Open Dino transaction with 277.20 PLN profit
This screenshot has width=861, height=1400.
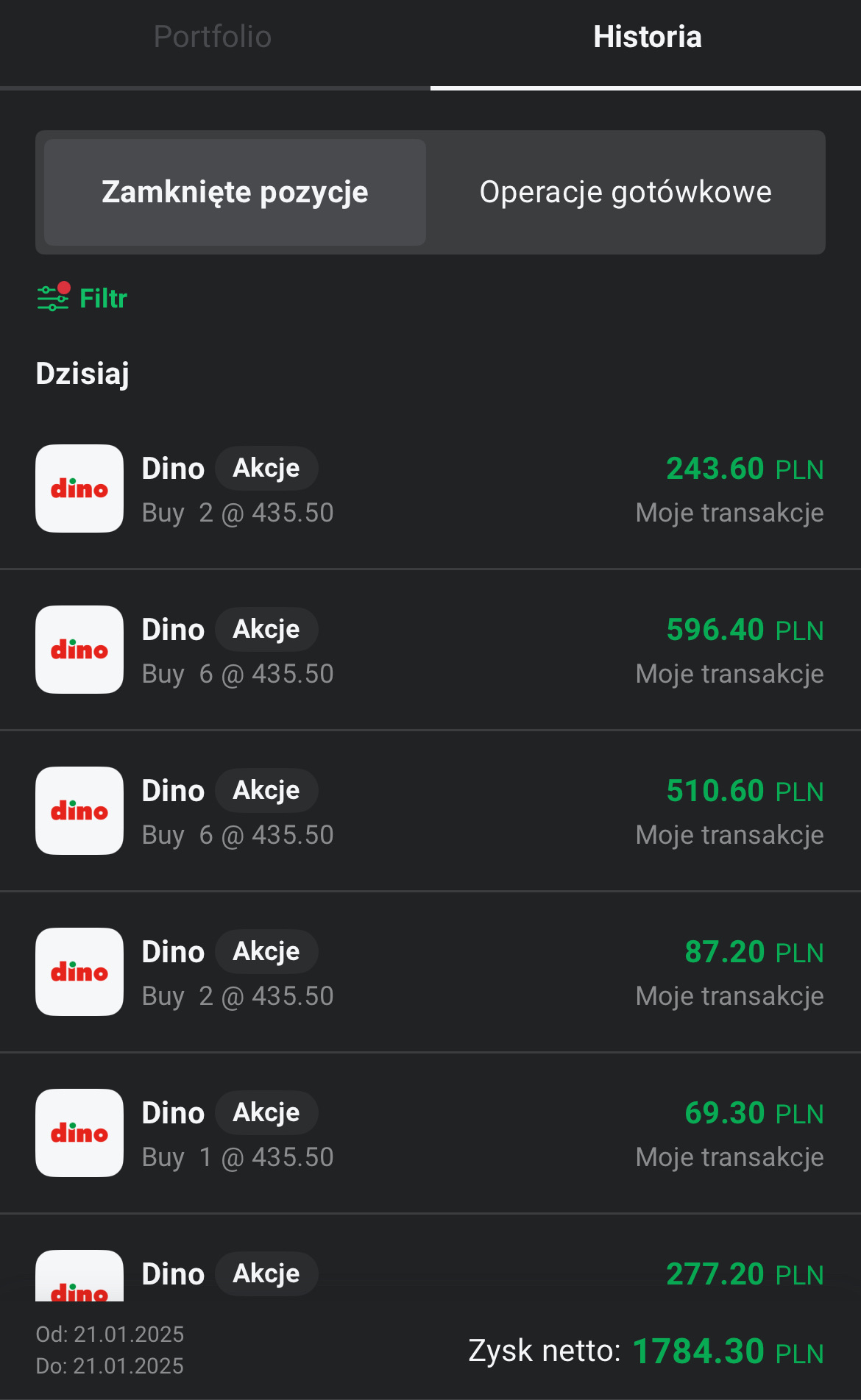click(431, 1274)
